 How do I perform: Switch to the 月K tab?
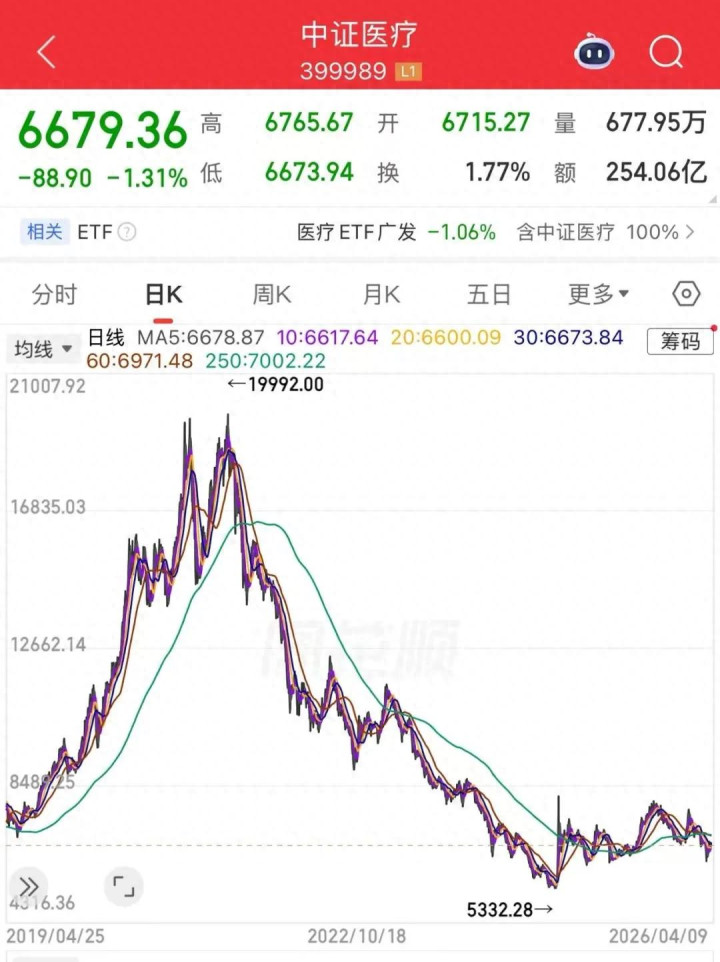pyautogui.click(x=381, y=294)
